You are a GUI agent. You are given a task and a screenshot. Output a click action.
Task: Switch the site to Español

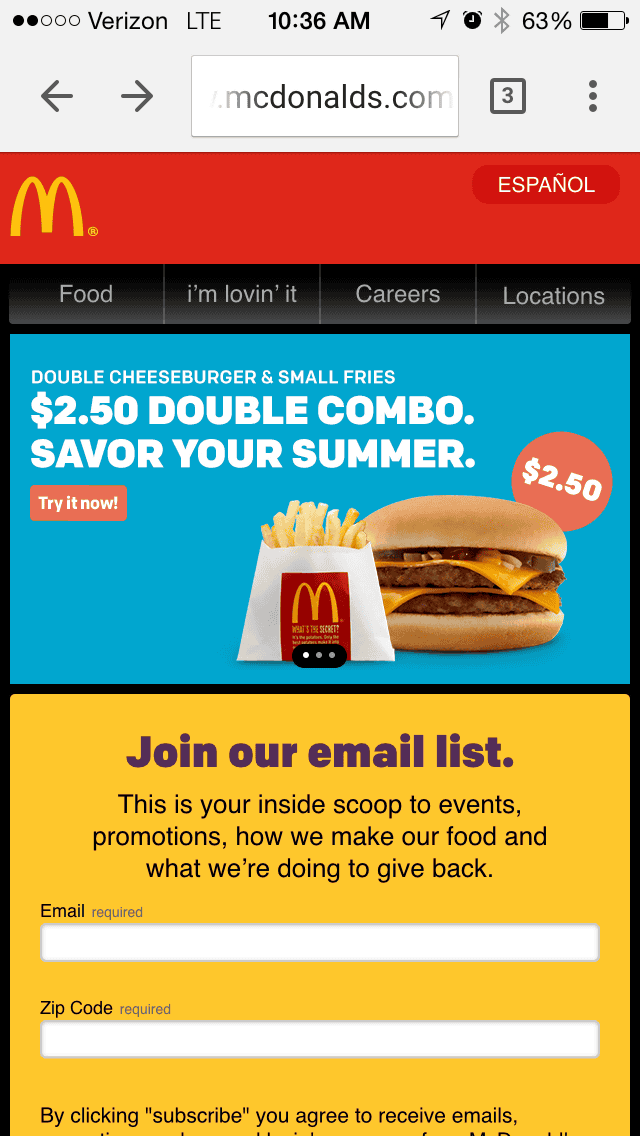[x=546, y=185]
